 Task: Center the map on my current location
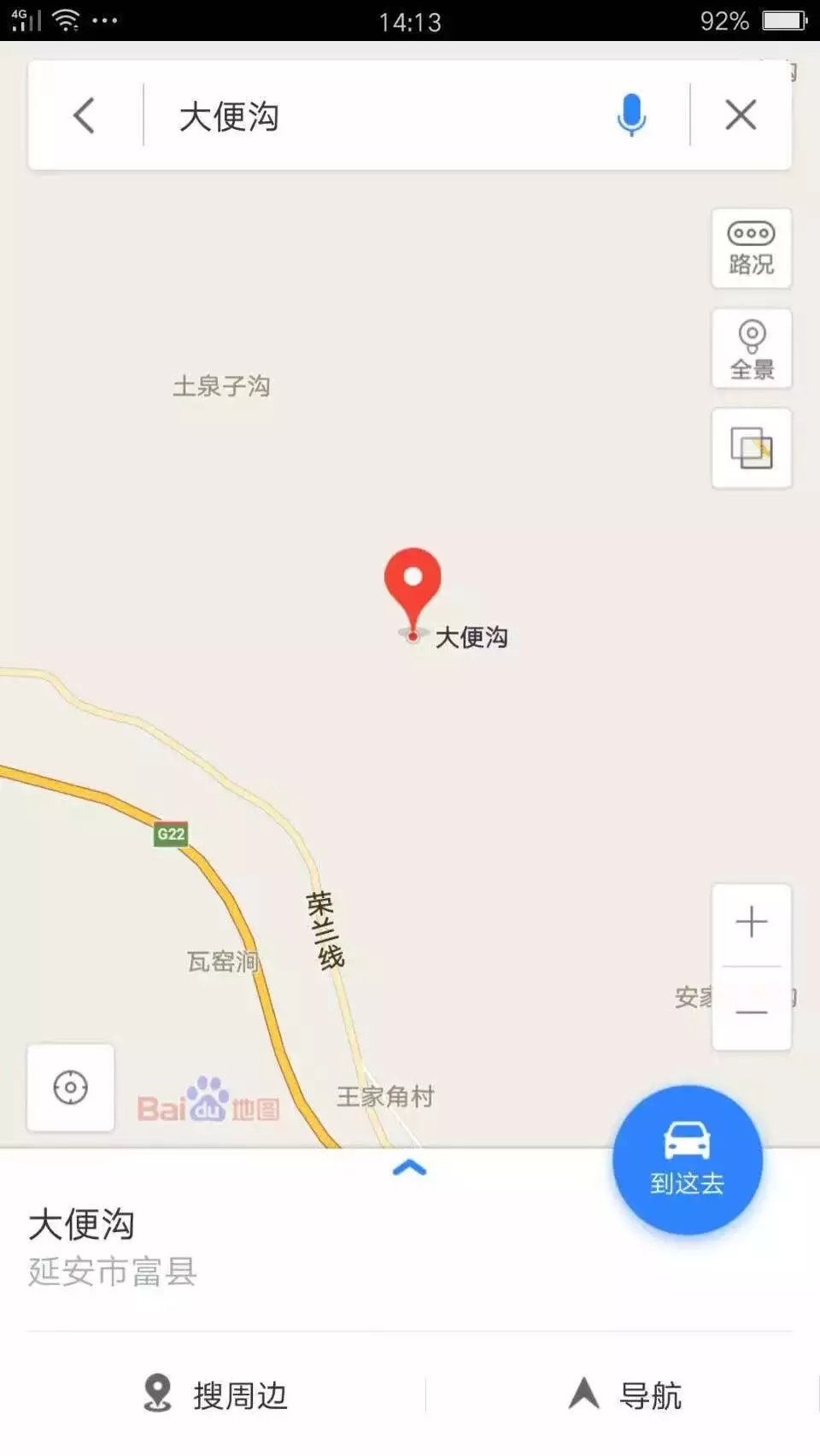point(70,1088)
